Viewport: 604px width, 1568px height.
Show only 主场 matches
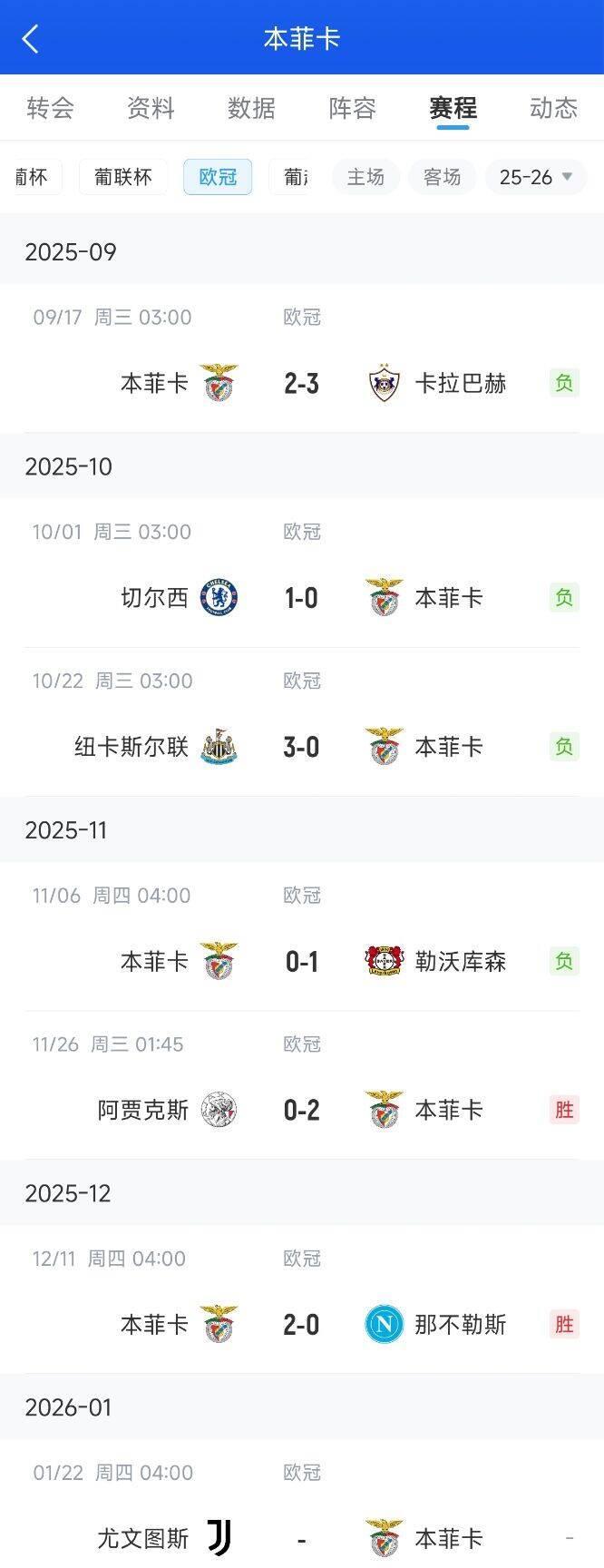[x=365, y=177]
